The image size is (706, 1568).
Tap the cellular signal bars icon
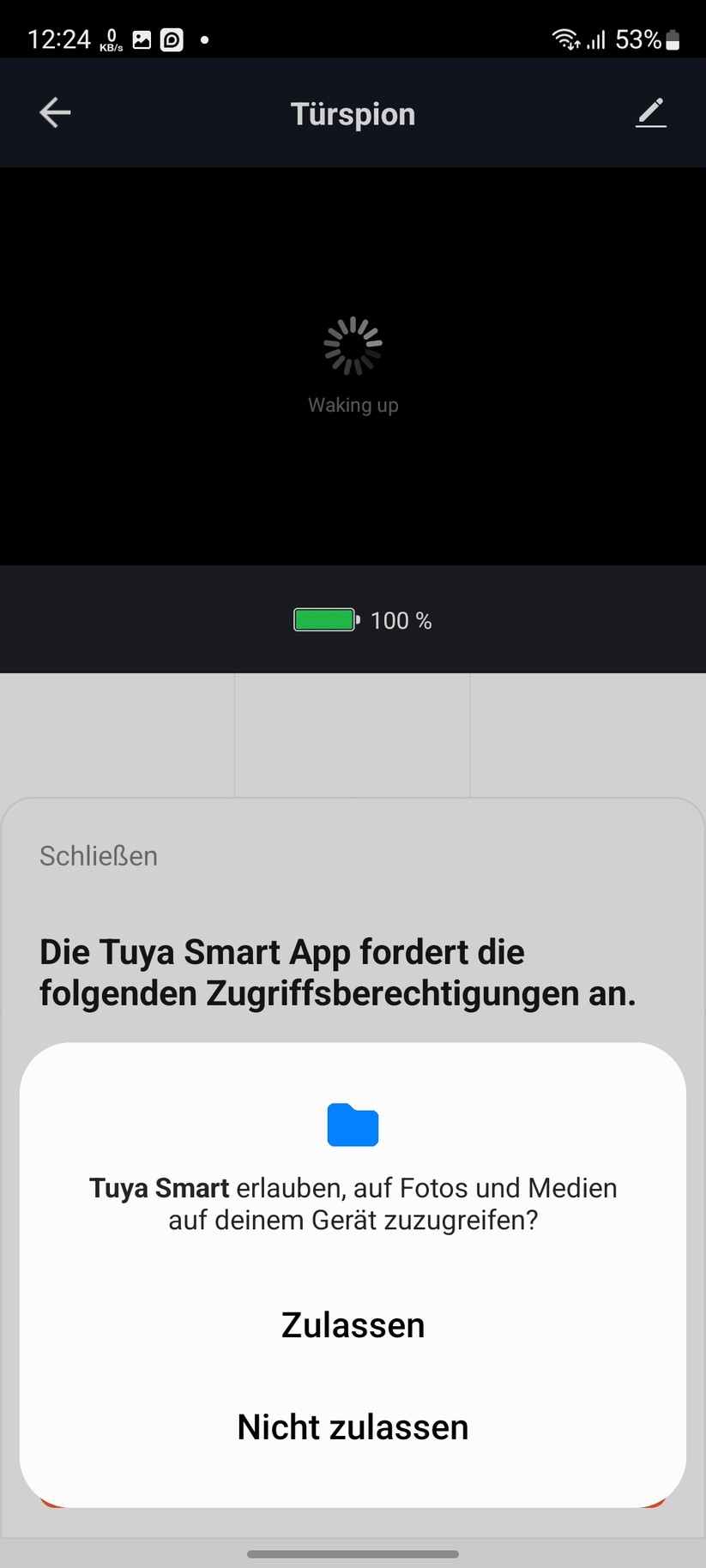pos(596,39)
